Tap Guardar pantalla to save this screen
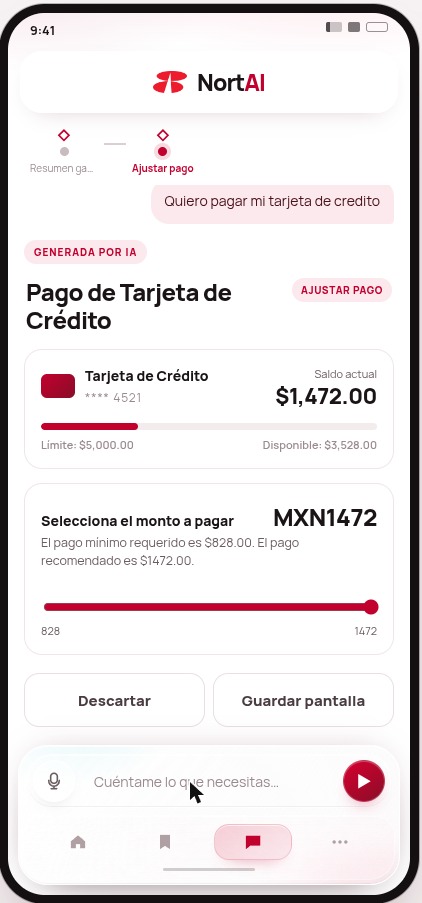Viewport: 422px width, 903px height. tap(303, 700)
